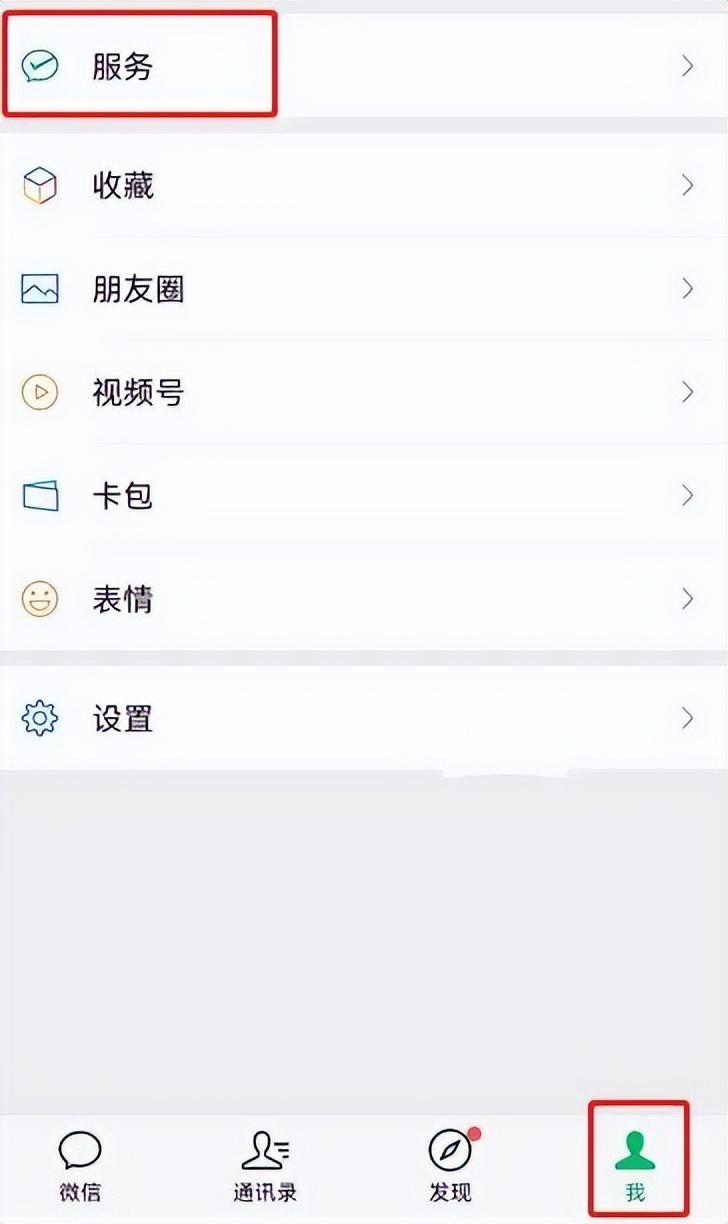Click the Favorites box icon
Image resolution: width=728 pixels, height=1224 pixels.
pyautogui.click(x=40, y=186)
